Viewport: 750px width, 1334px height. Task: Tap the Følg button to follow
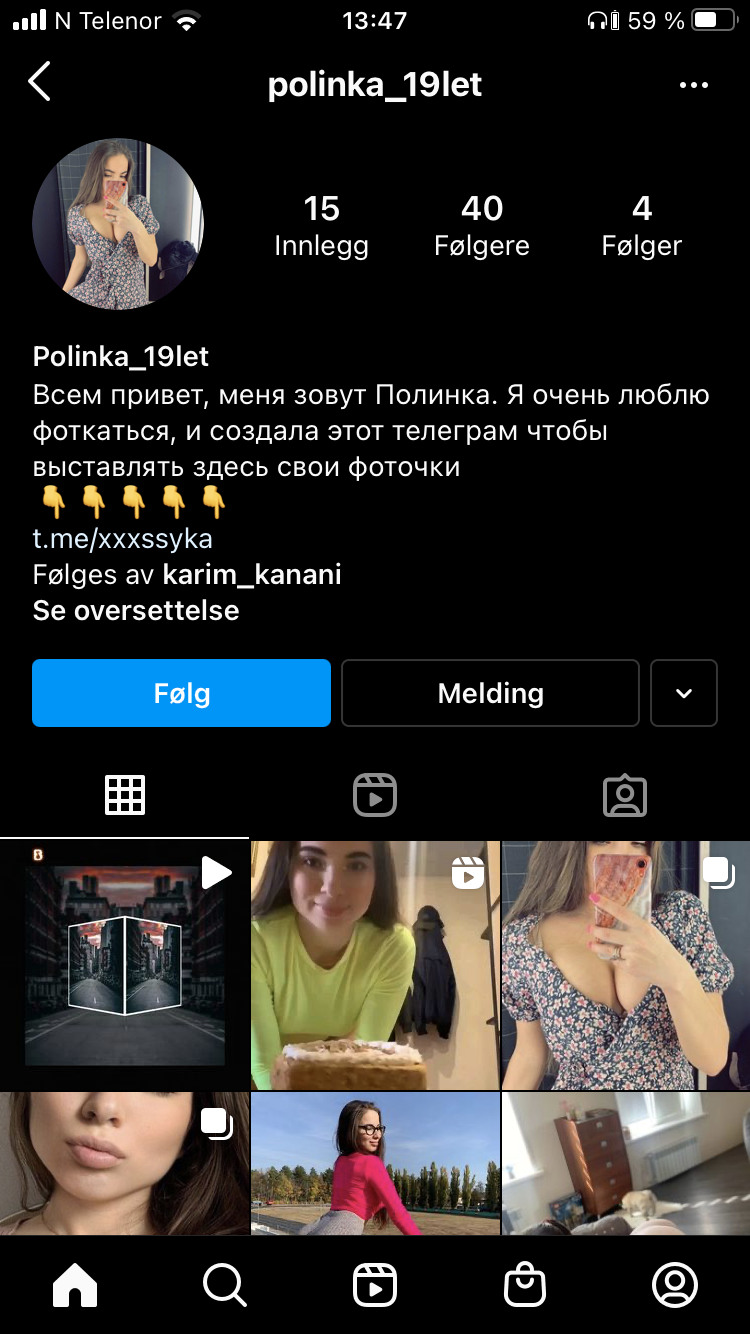click(x=181, y=693)
